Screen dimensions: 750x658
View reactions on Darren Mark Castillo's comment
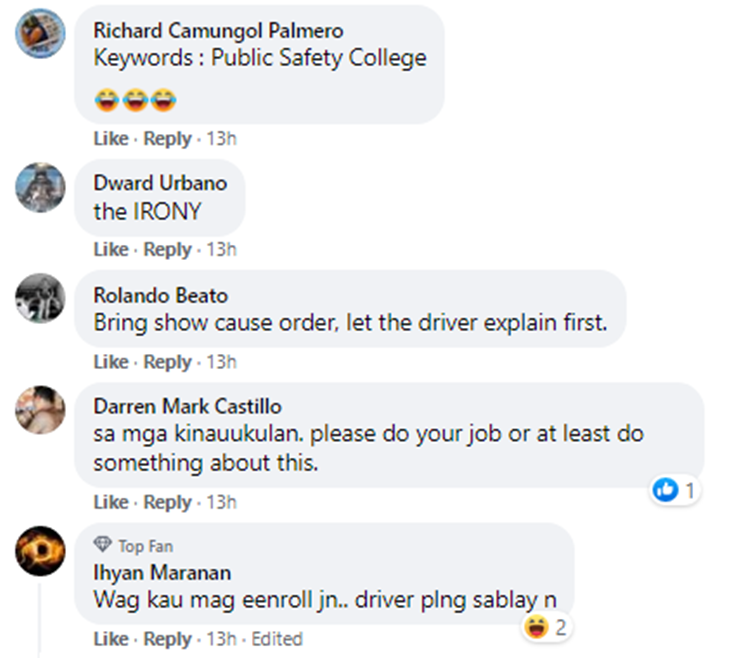tap(676, 490)
